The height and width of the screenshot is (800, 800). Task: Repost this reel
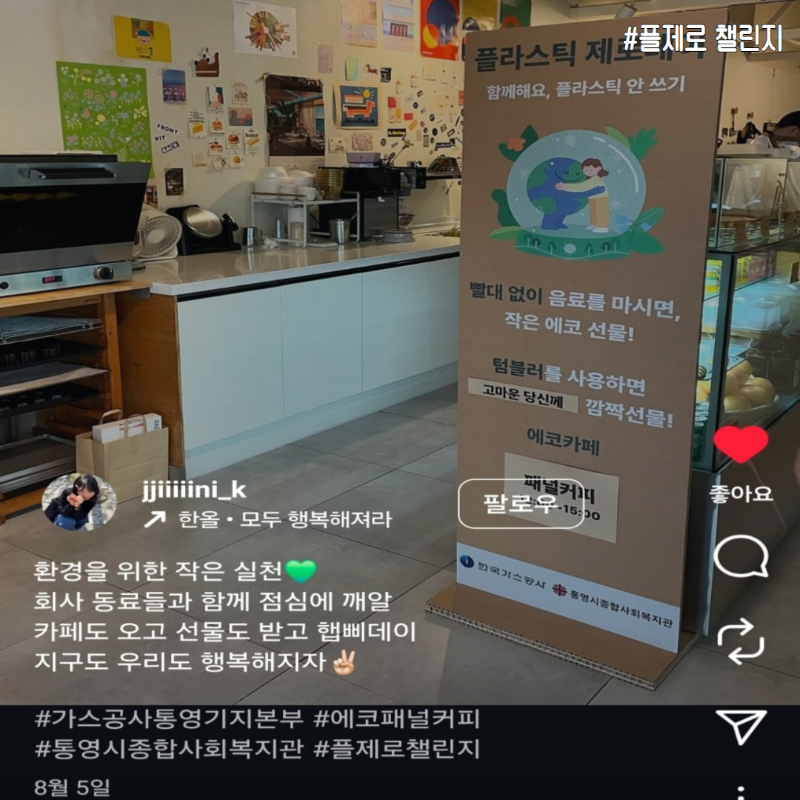pos(741,641)
